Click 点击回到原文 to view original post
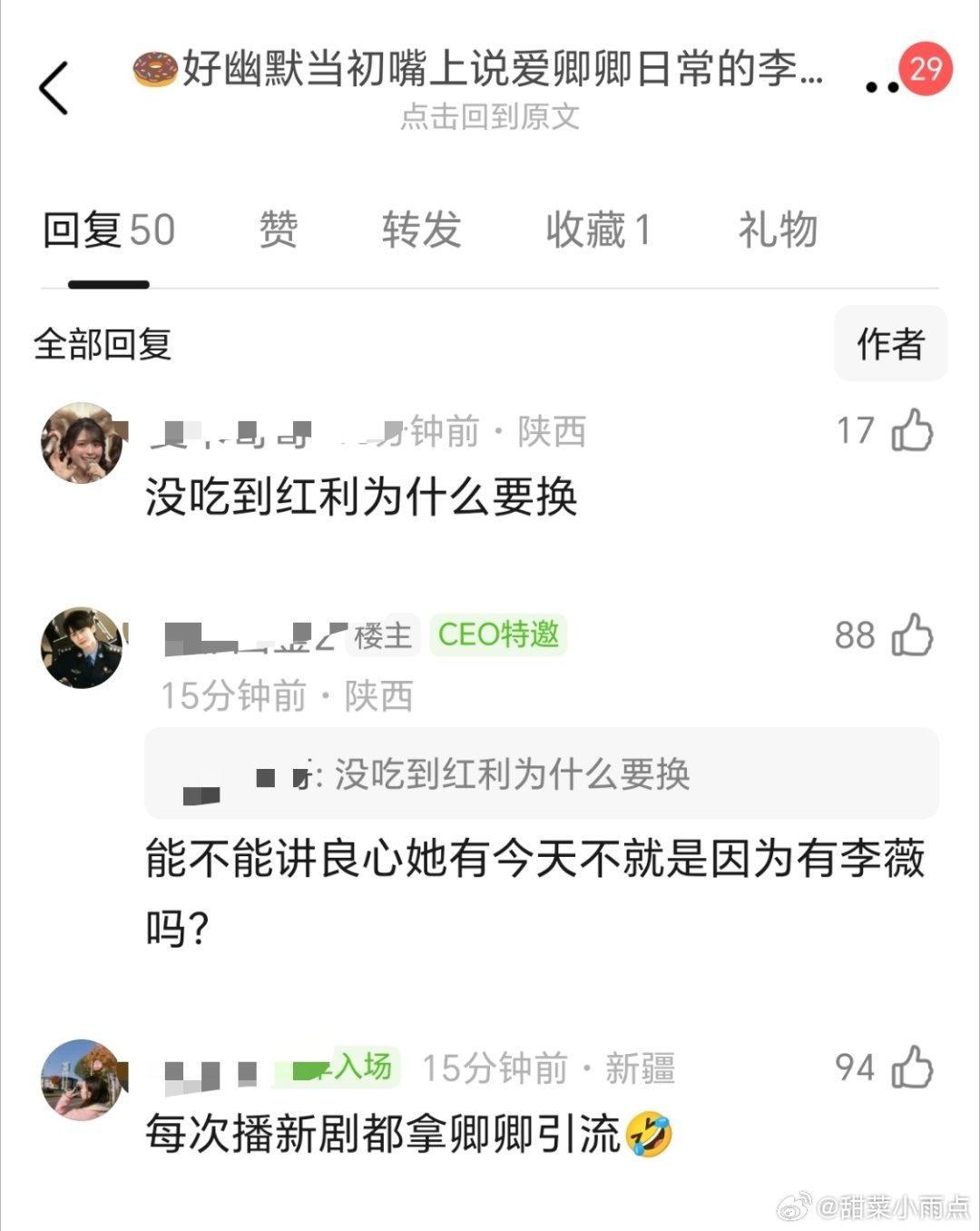 pyautogui.click(x=490, y=117)
